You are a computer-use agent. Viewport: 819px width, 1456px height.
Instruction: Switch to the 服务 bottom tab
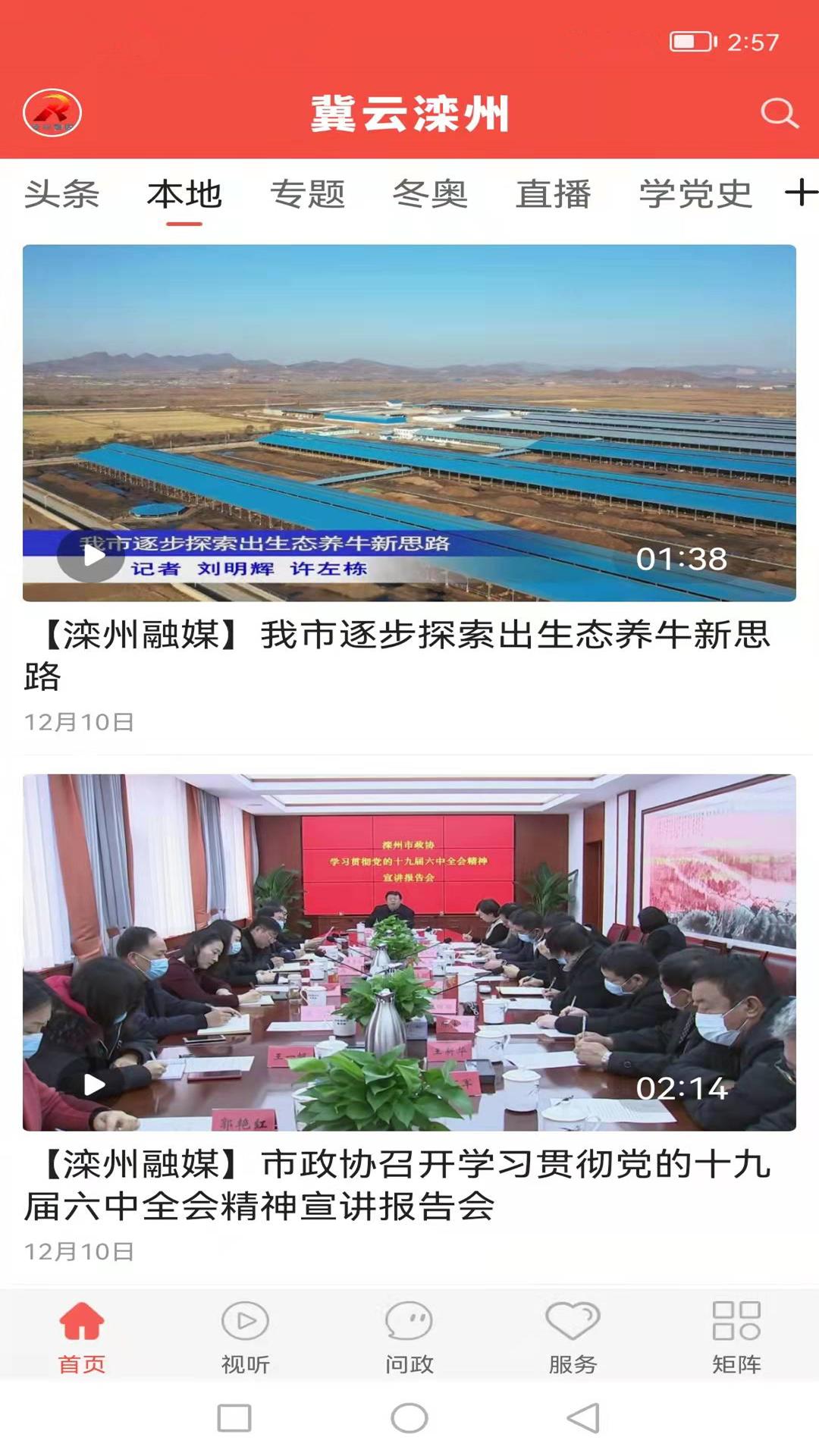[573, 1336]
